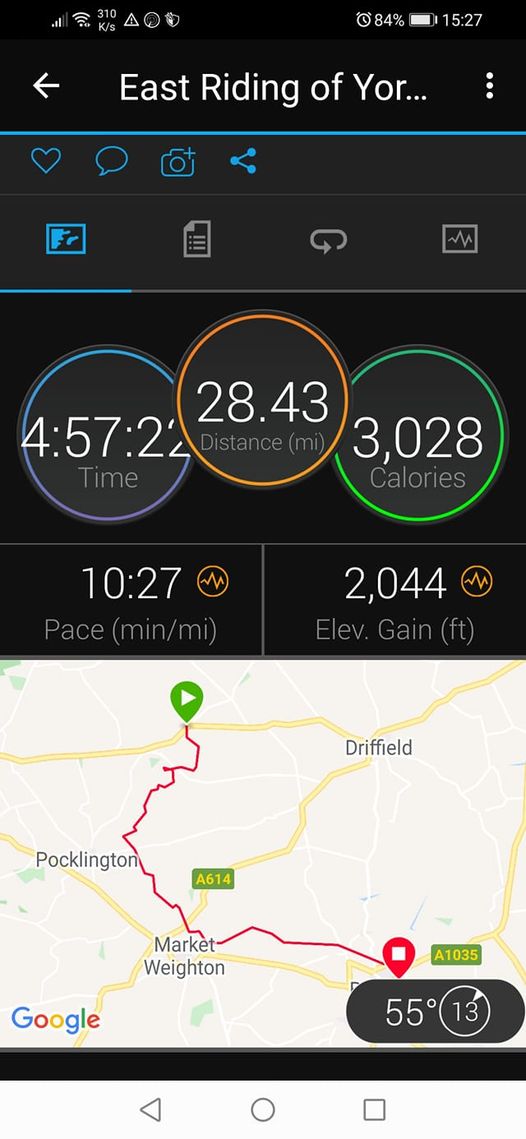
Task: Add a photo with the camera icon
Action: pos(178,161)
